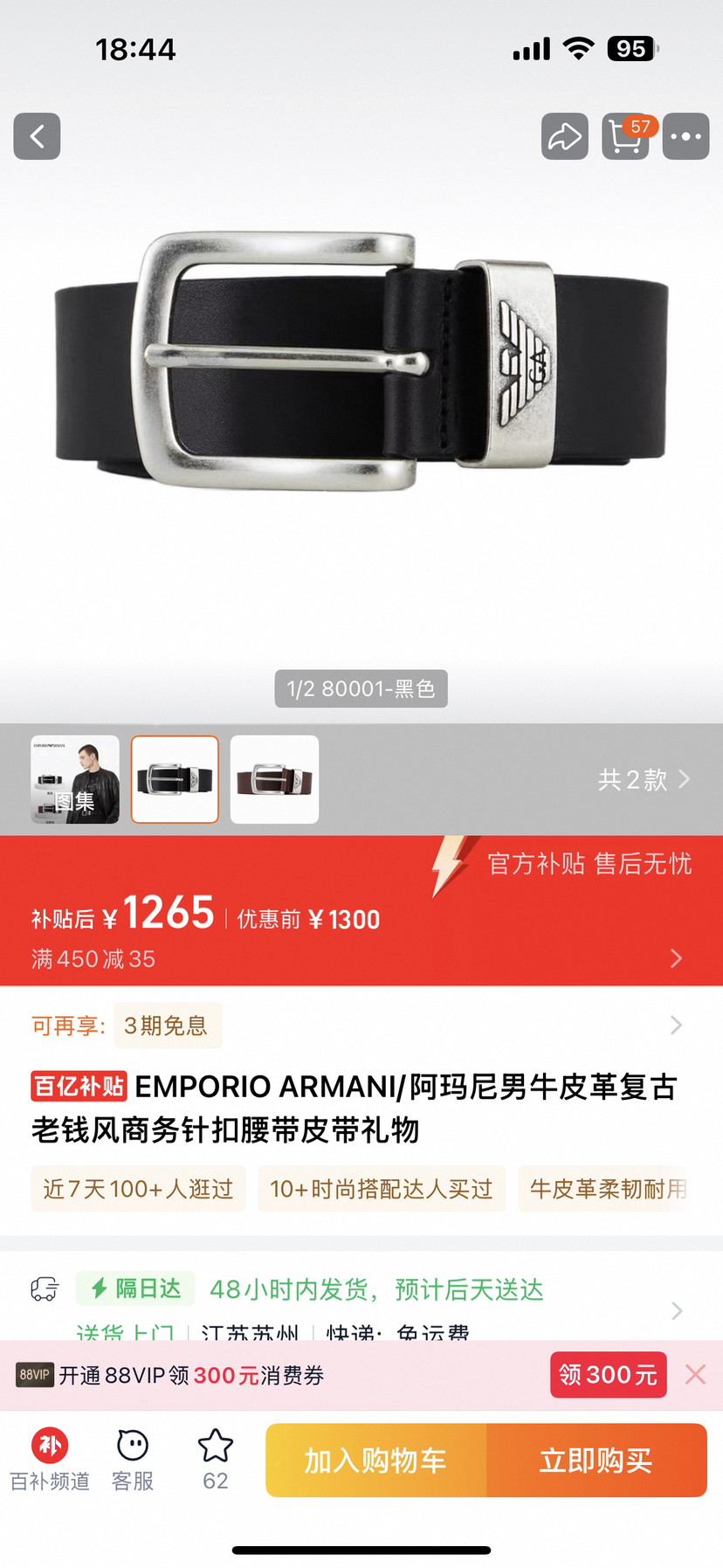Screen dimensions: 723x1568
Task: Open customer service chat (客服)
Action: (132, 1456)
